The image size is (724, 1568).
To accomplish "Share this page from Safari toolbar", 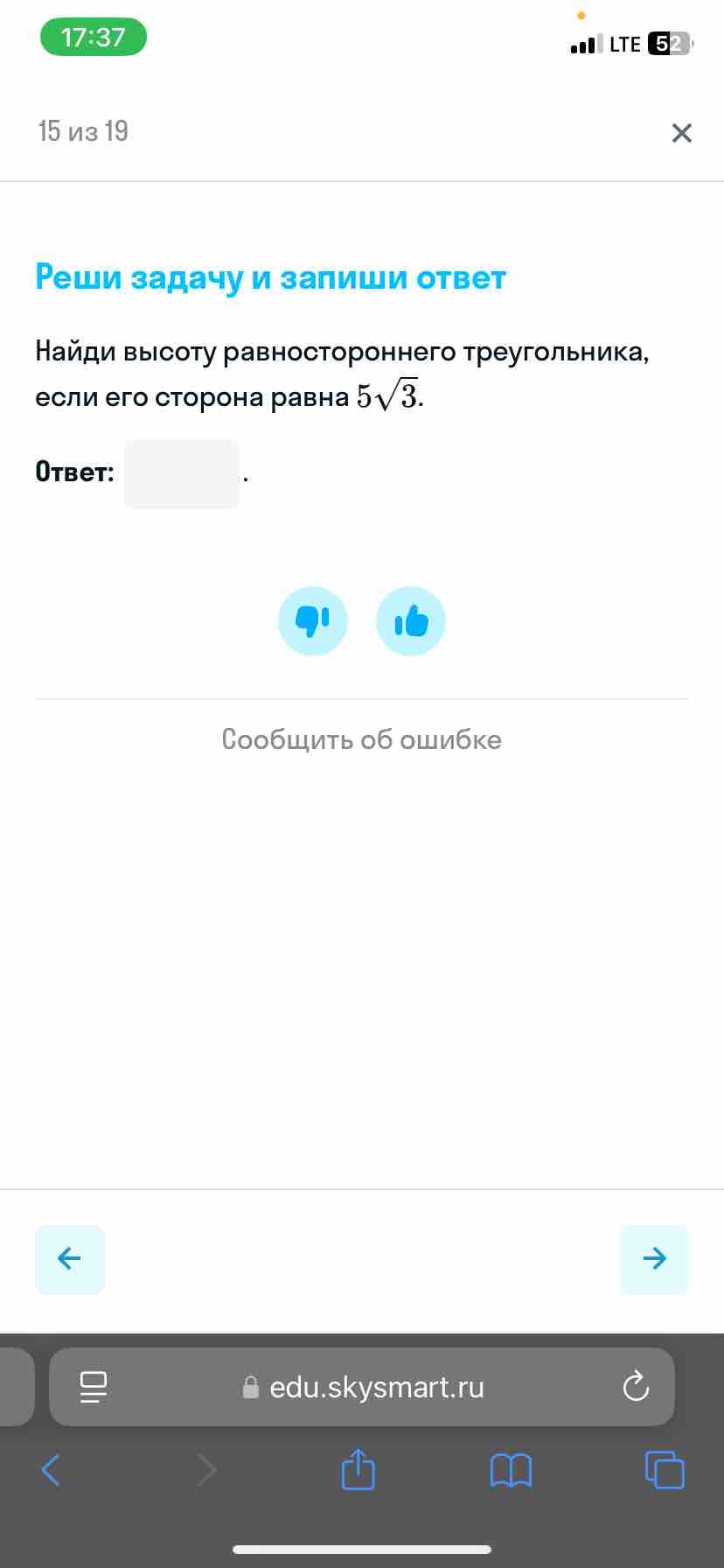I will pyautogui.click(x=358, y=1469).
